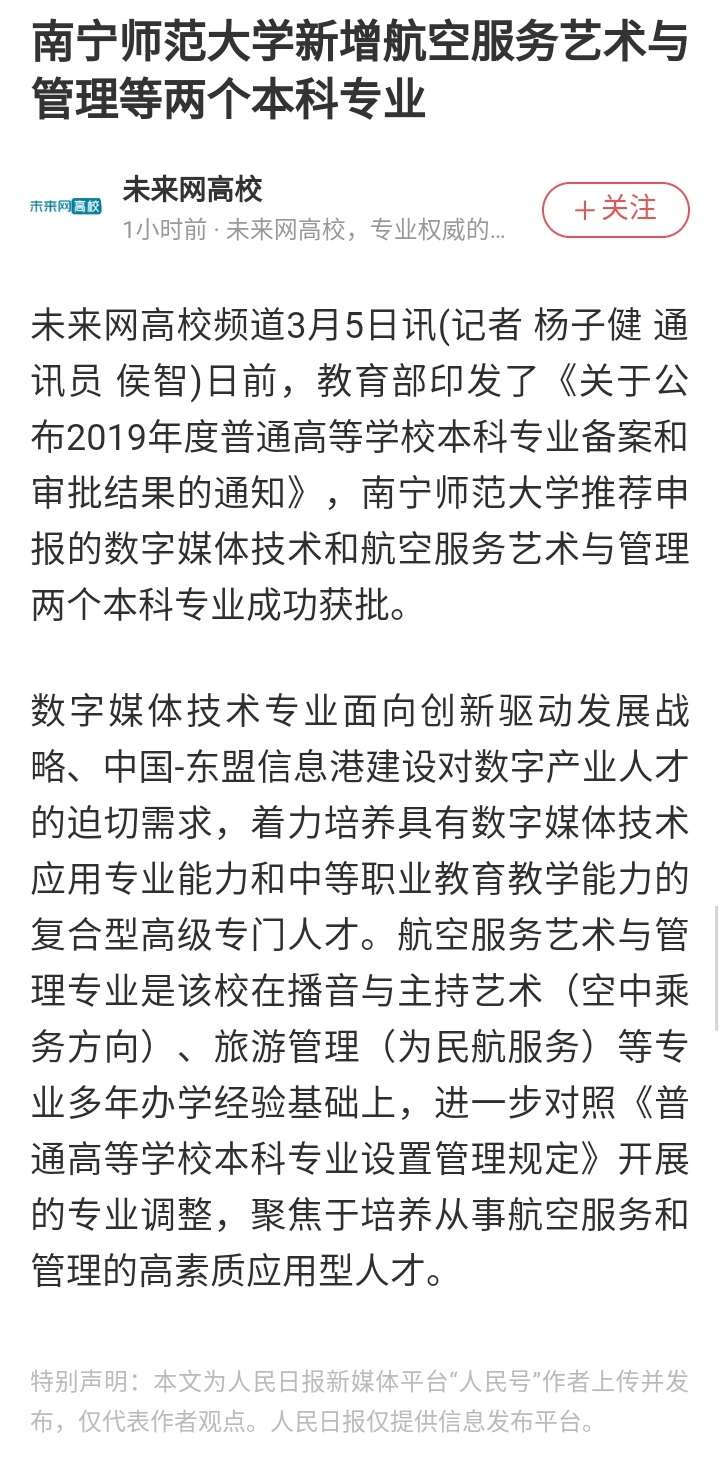Open the 未来网高校 author profile

click(x=192, y=188)
